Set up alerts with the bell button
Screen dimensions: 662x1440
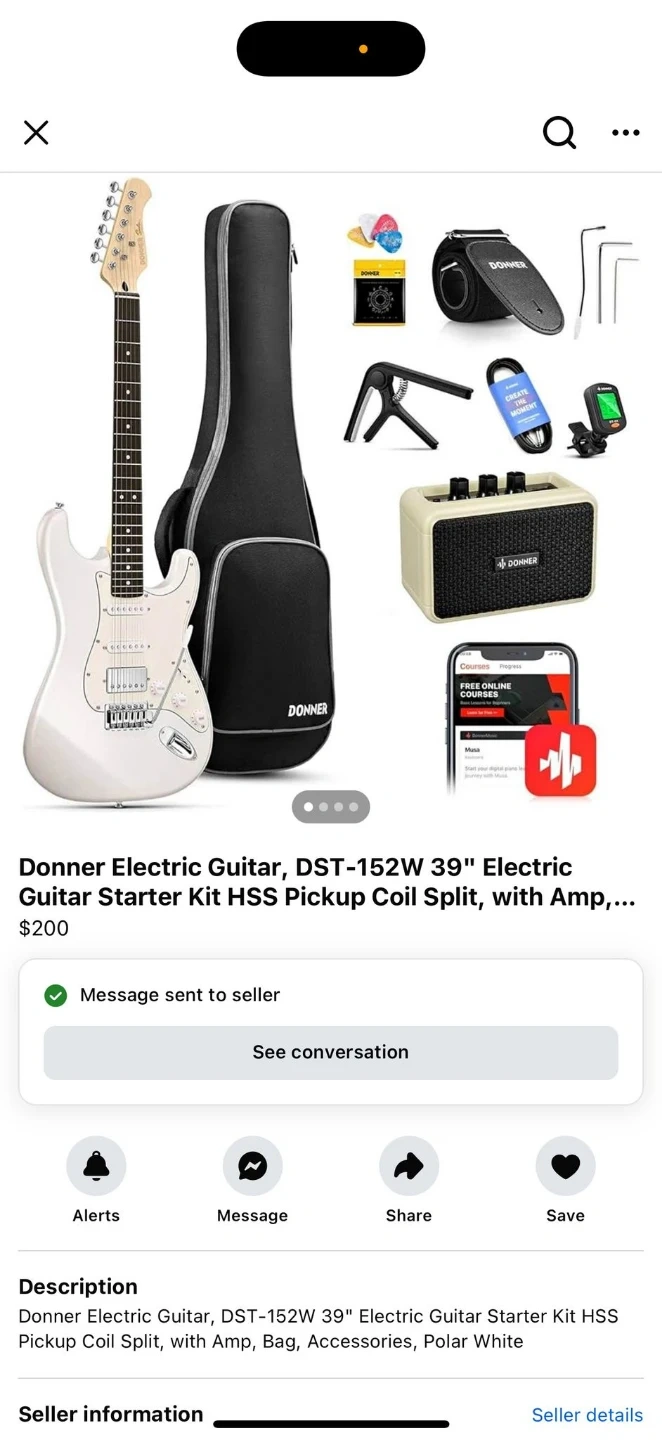[96, 1166]
